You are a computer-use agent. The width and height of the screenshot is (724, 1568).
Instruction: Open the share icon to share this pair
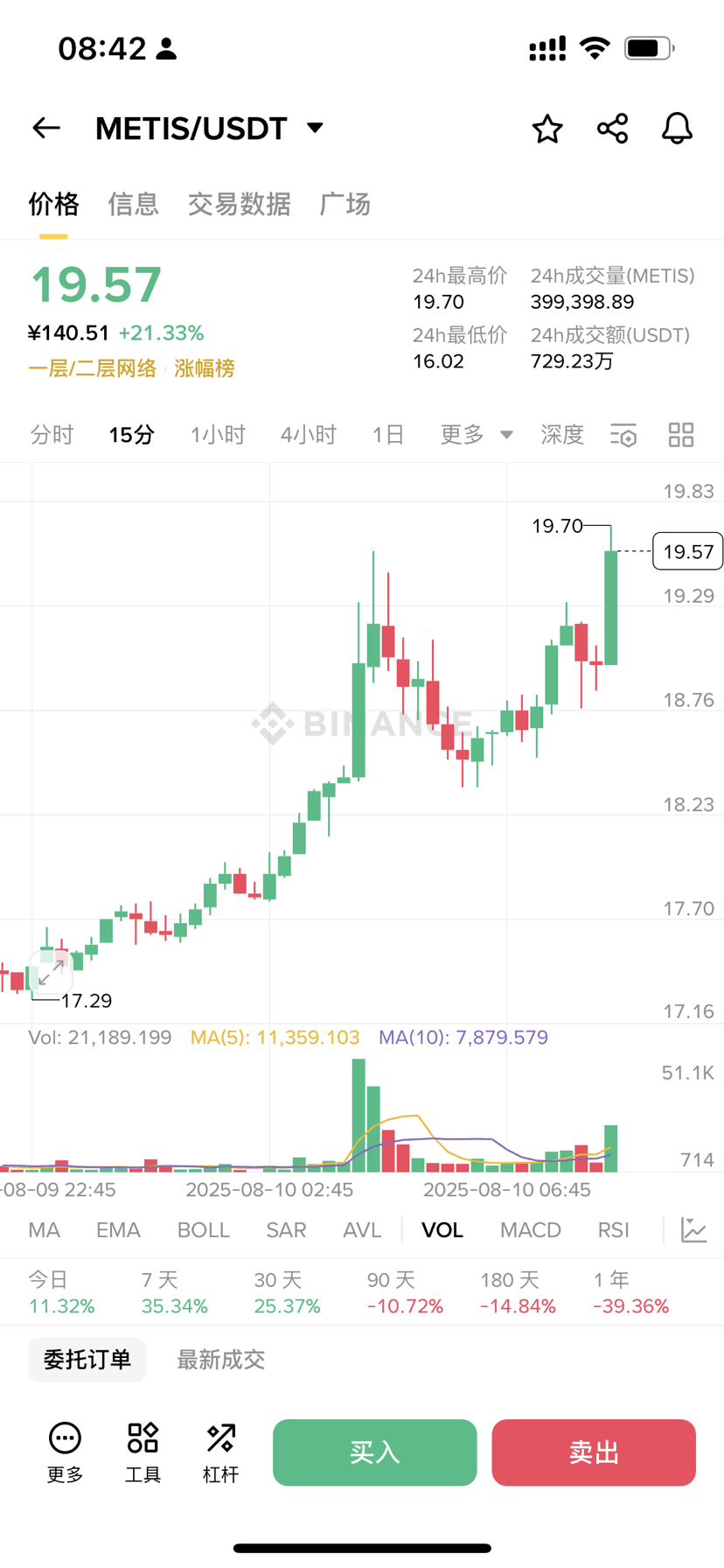click(x=612, y=128)
